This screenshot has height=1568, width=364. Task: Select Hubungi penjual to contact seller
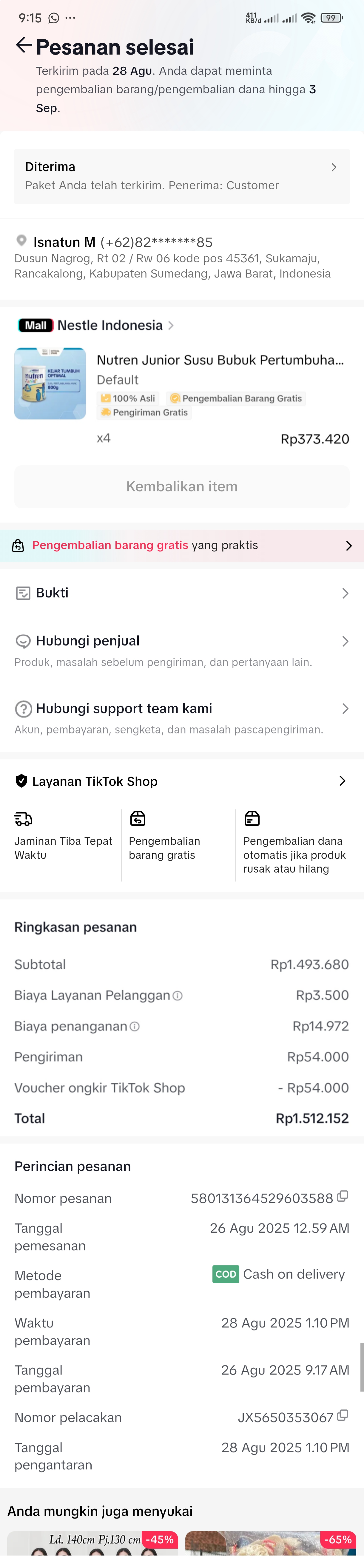182,642
